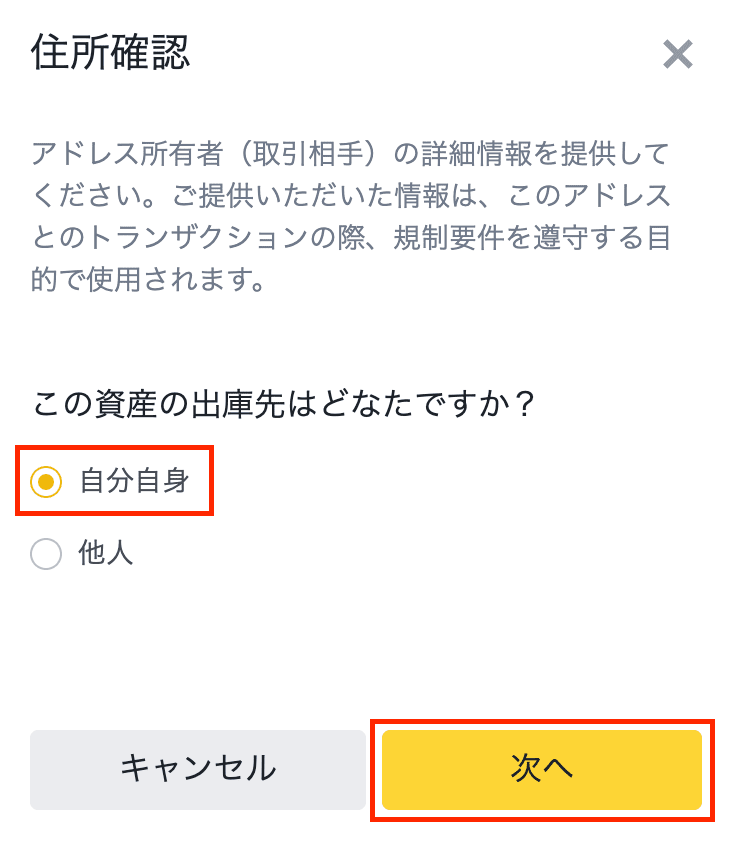742x850 pixels.
Task: Choose 他人 as the recipient
Action: click(x=47, y=554)
